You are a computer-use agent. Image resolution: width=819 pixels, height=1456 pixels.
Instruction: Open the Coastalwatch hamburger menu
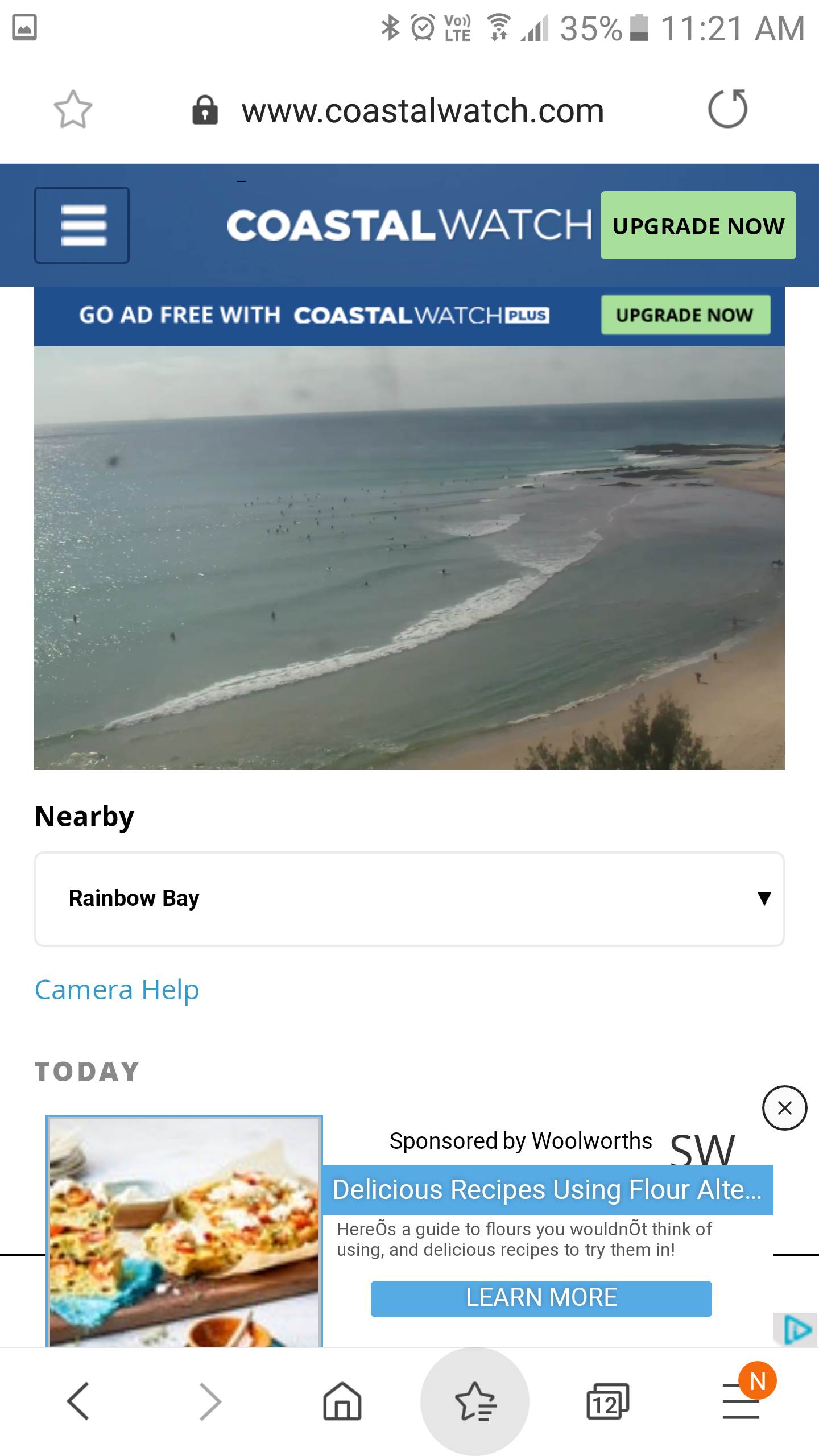point(82,225)
